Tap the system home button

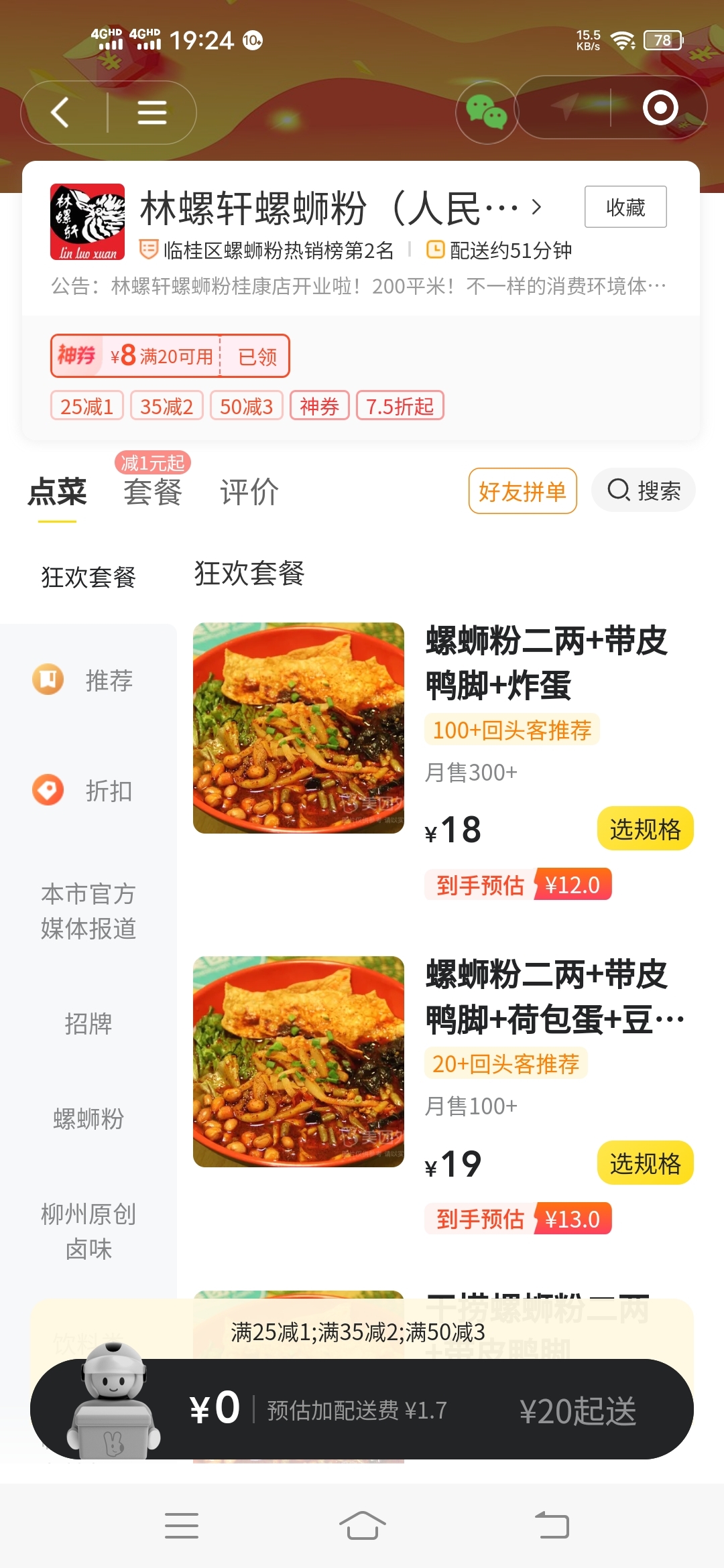click(362, 1526)
